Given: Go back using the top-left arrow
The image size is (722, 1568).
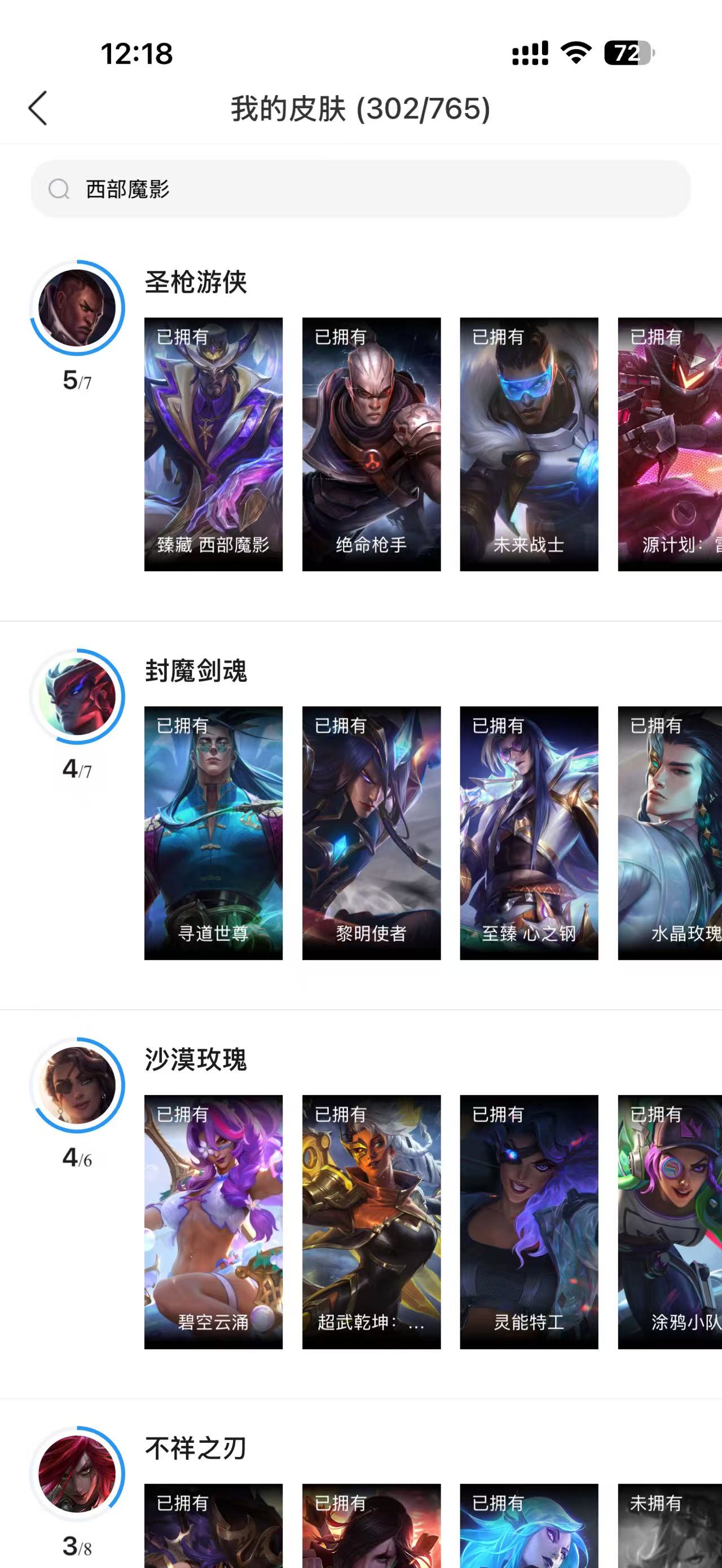Looking at the screenshot, I should [x=38, y=108].
